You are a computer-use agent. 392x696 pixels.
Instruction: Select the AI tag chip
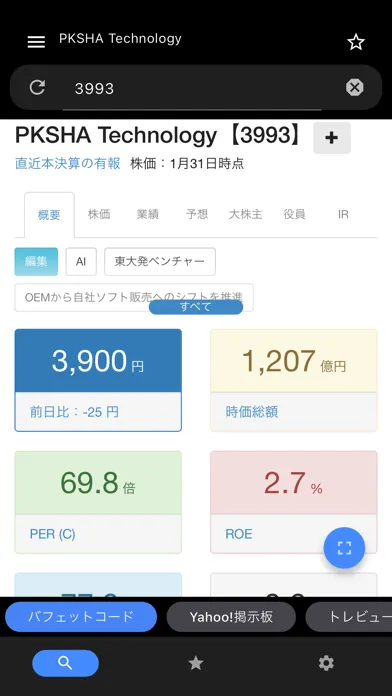(x=81, y=261)
